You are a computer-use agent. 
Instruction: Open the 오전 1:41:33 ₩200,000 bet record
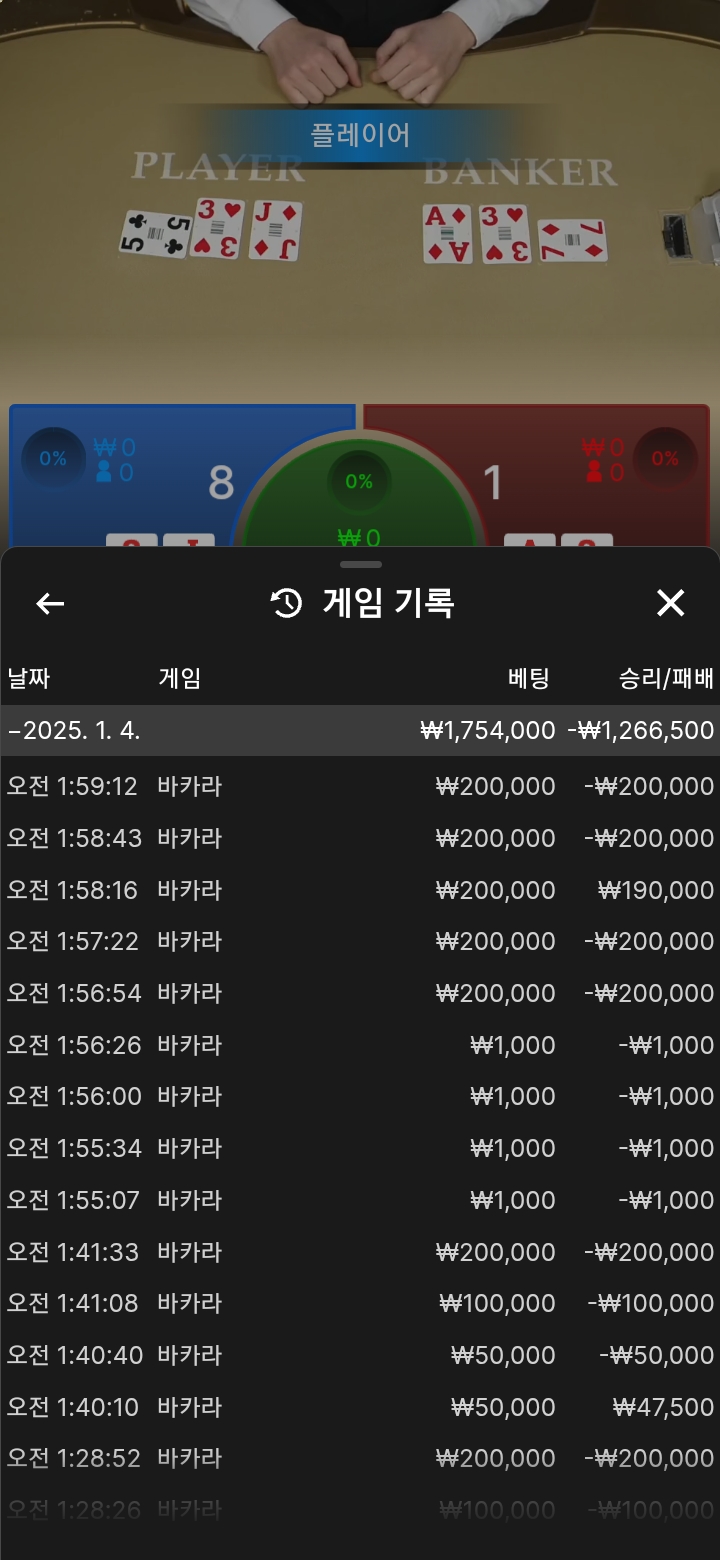[x=360, y=1252]
